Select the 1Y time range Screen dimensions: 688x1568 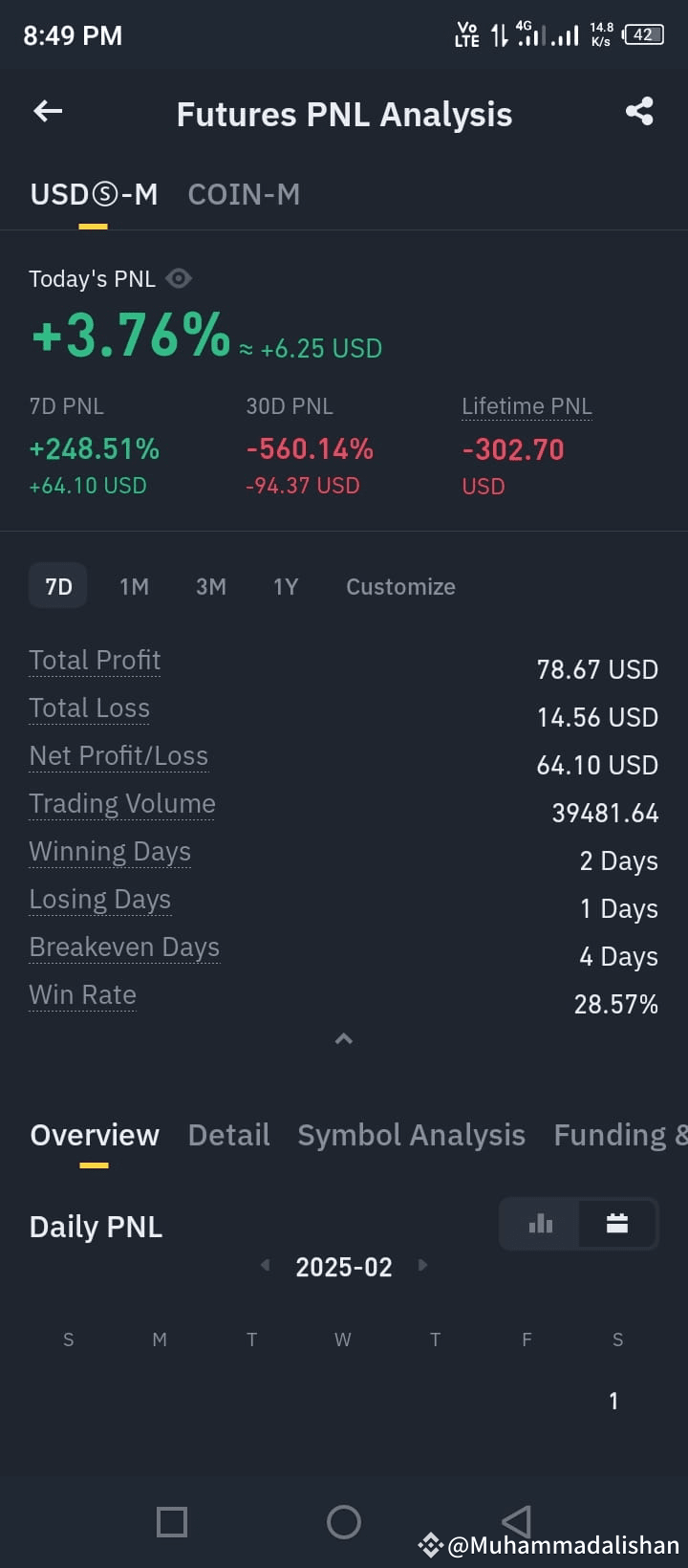click(286, 586)
